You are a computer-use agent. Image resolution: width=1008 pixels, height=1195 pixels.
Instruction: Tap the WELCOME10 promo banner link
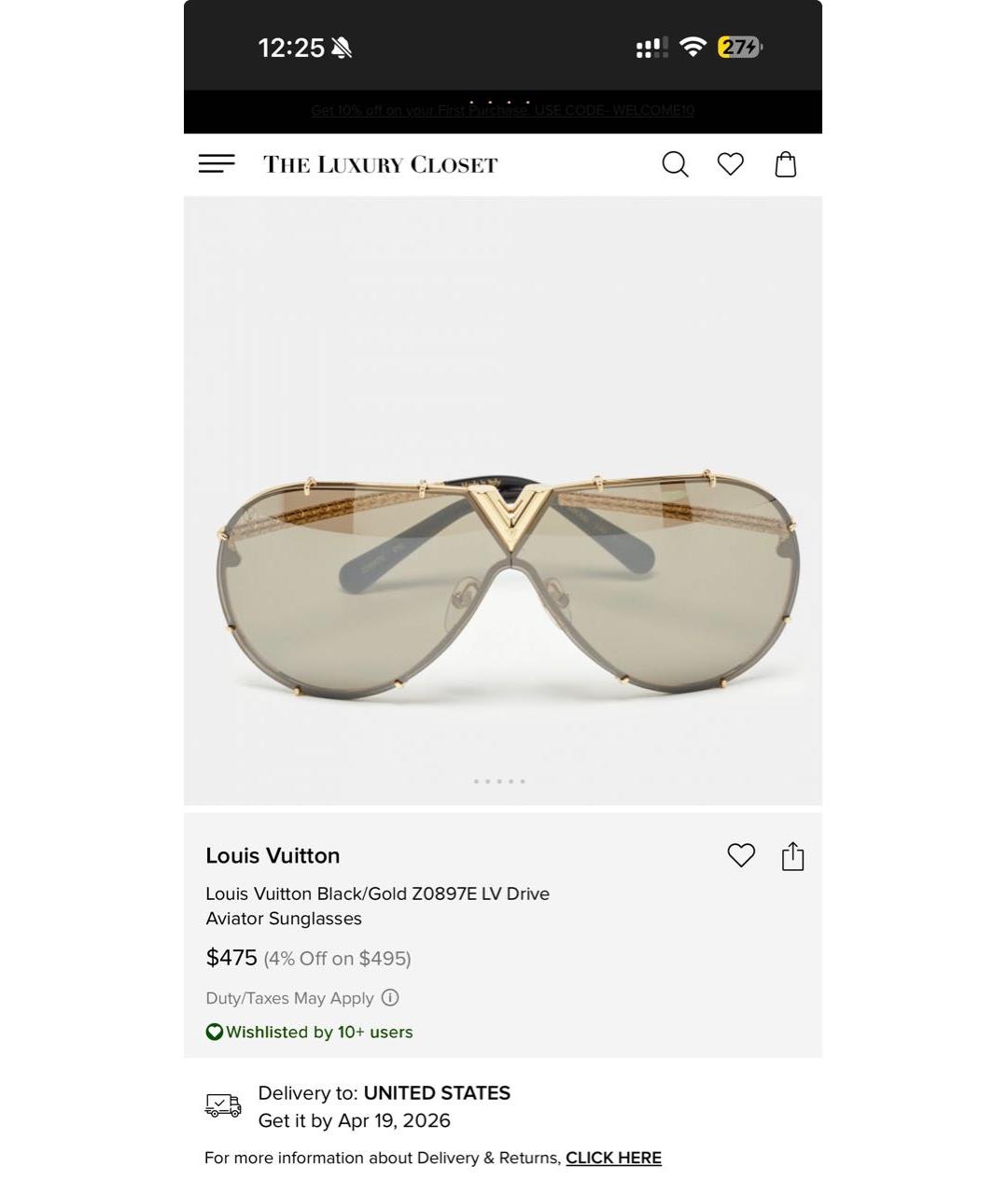coord(502,110)
